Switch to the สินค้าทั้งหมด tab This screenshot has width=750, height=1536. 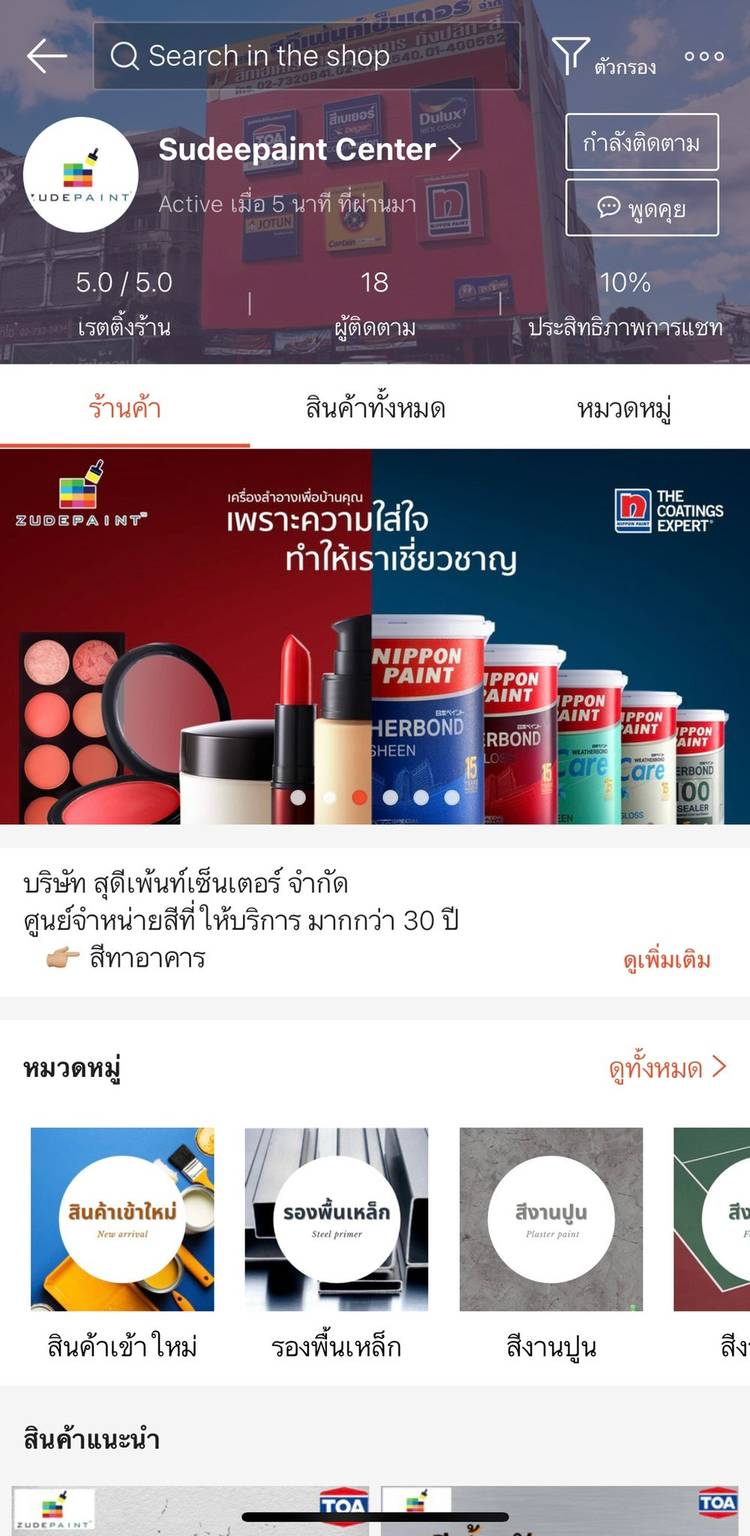click(x=375, y=408)
